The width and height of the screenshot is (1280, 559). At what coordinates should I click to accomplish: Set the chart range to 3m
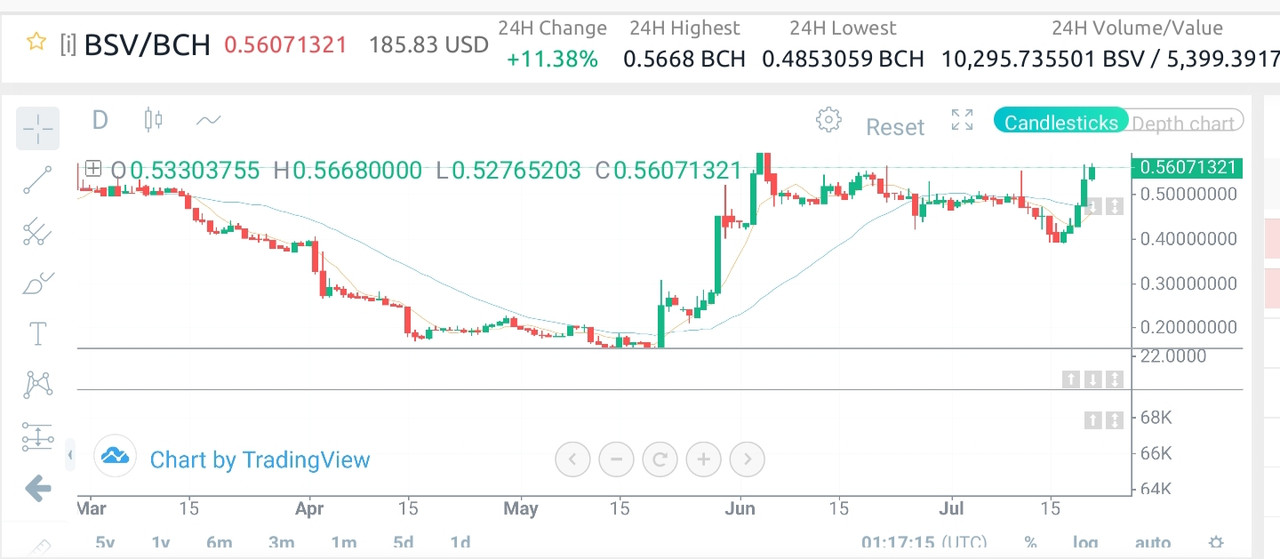(x=281, y=543)
